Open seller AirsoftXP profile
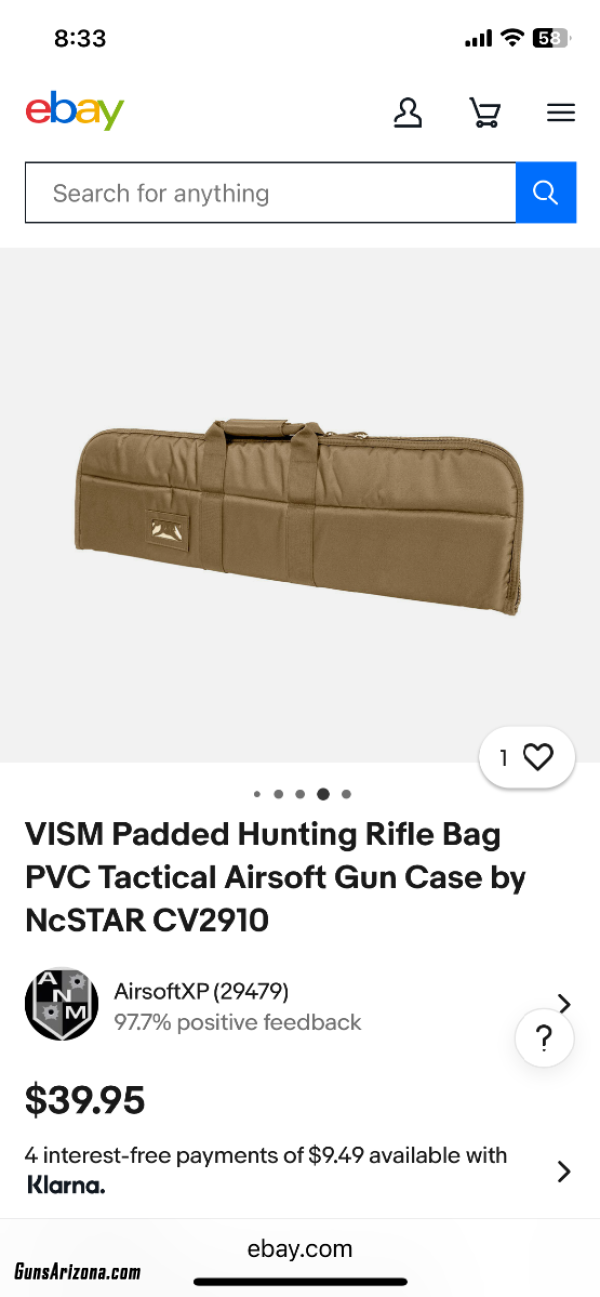This screenshot has width=600, height=1297. coord(298,1005)
